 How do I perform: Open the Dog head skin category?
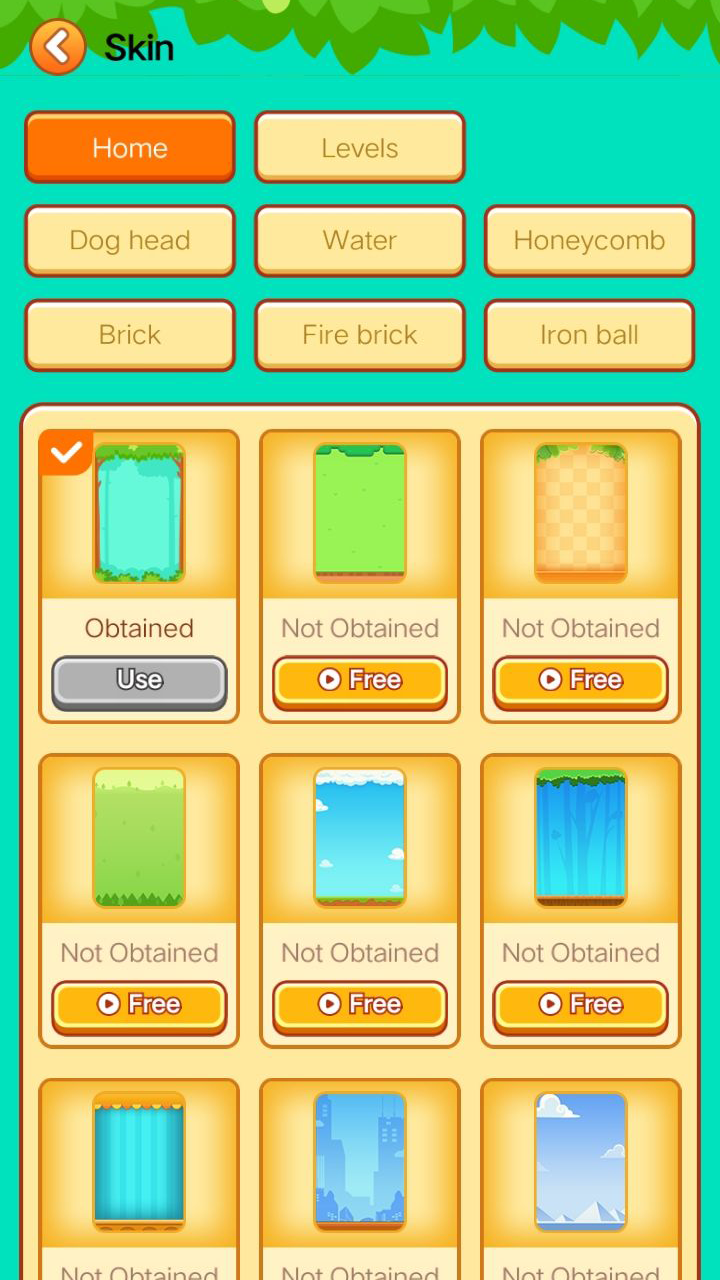click(x=130, y=240)
